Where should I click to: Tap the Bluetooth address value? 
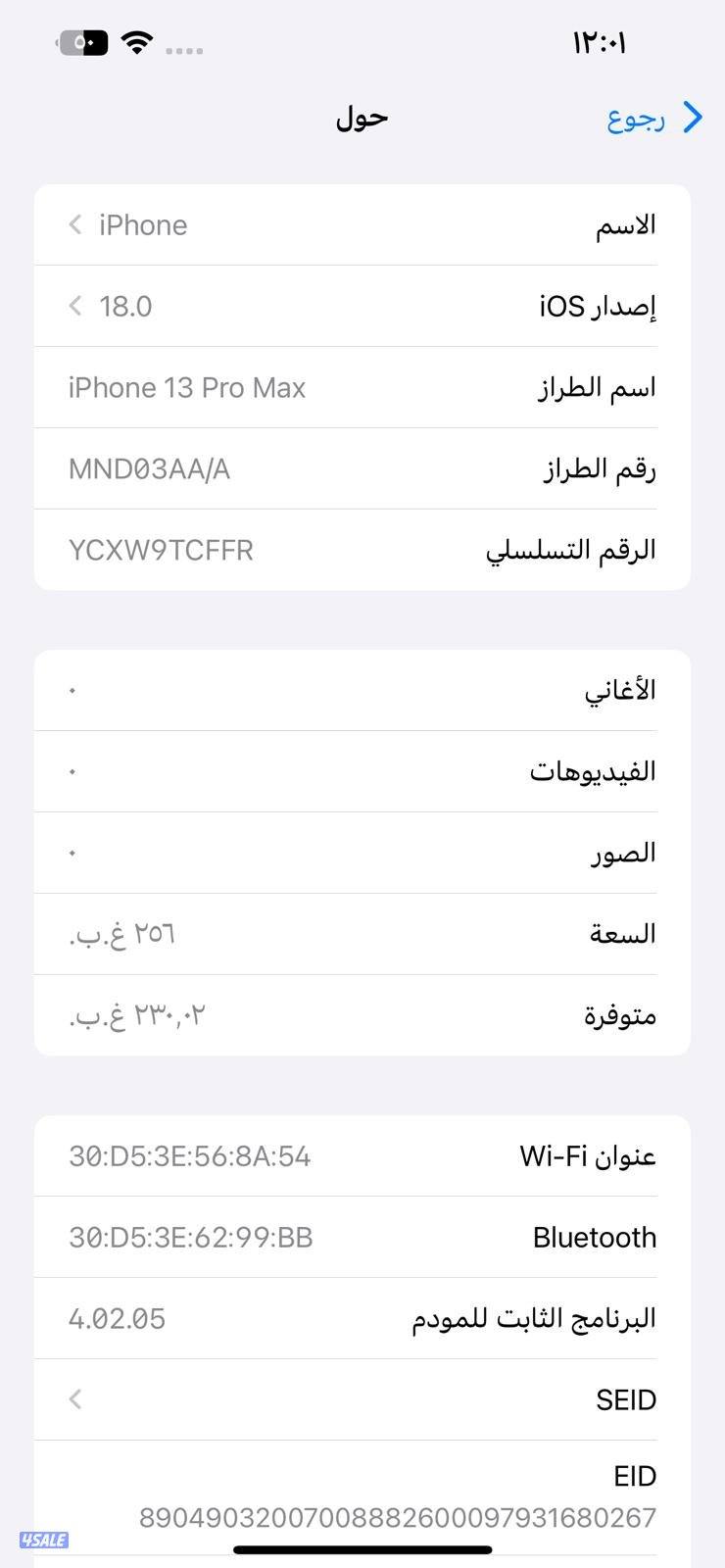(x=189, y=1237)
